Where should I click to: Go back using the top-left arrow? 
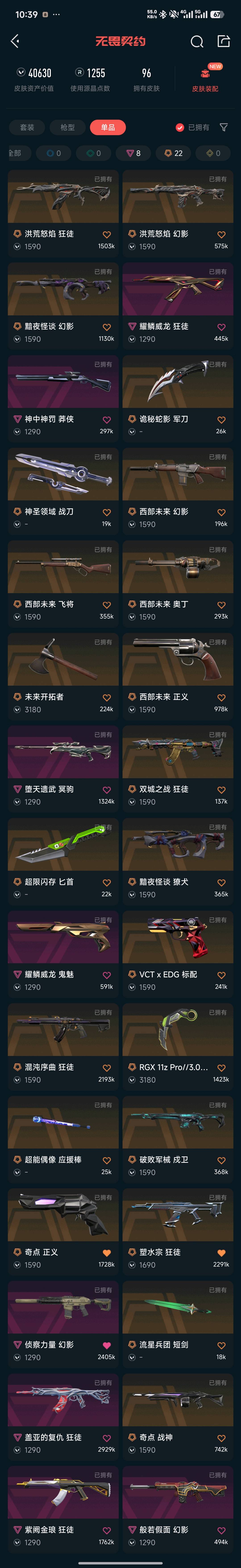click(15, 41)
